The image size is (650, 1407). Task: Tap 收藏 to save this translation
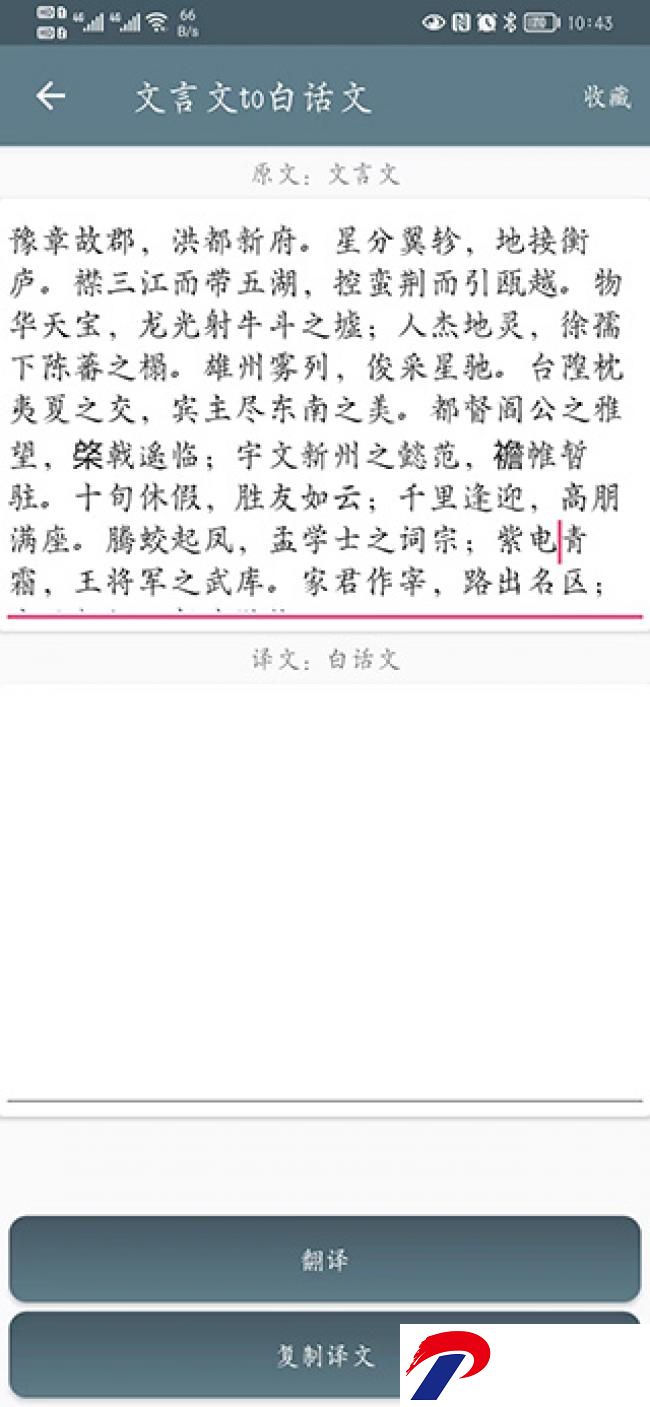[x=607, y=96]
